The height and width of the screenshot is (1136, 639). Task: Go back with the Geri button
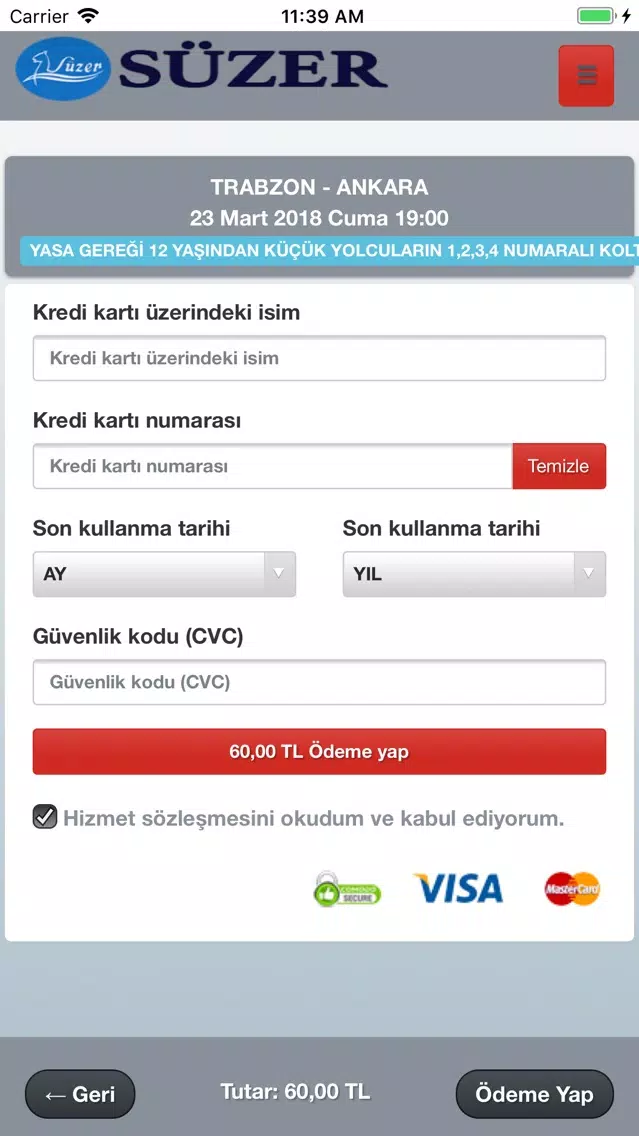coord(80,1094)
